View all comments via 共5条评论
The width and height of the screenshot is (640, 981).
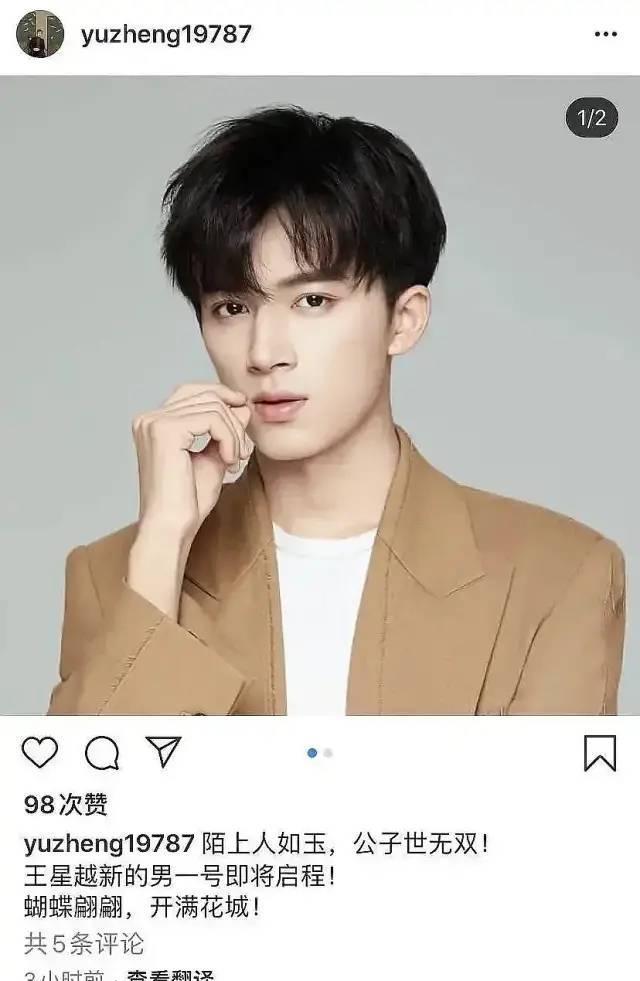point(84,942)
